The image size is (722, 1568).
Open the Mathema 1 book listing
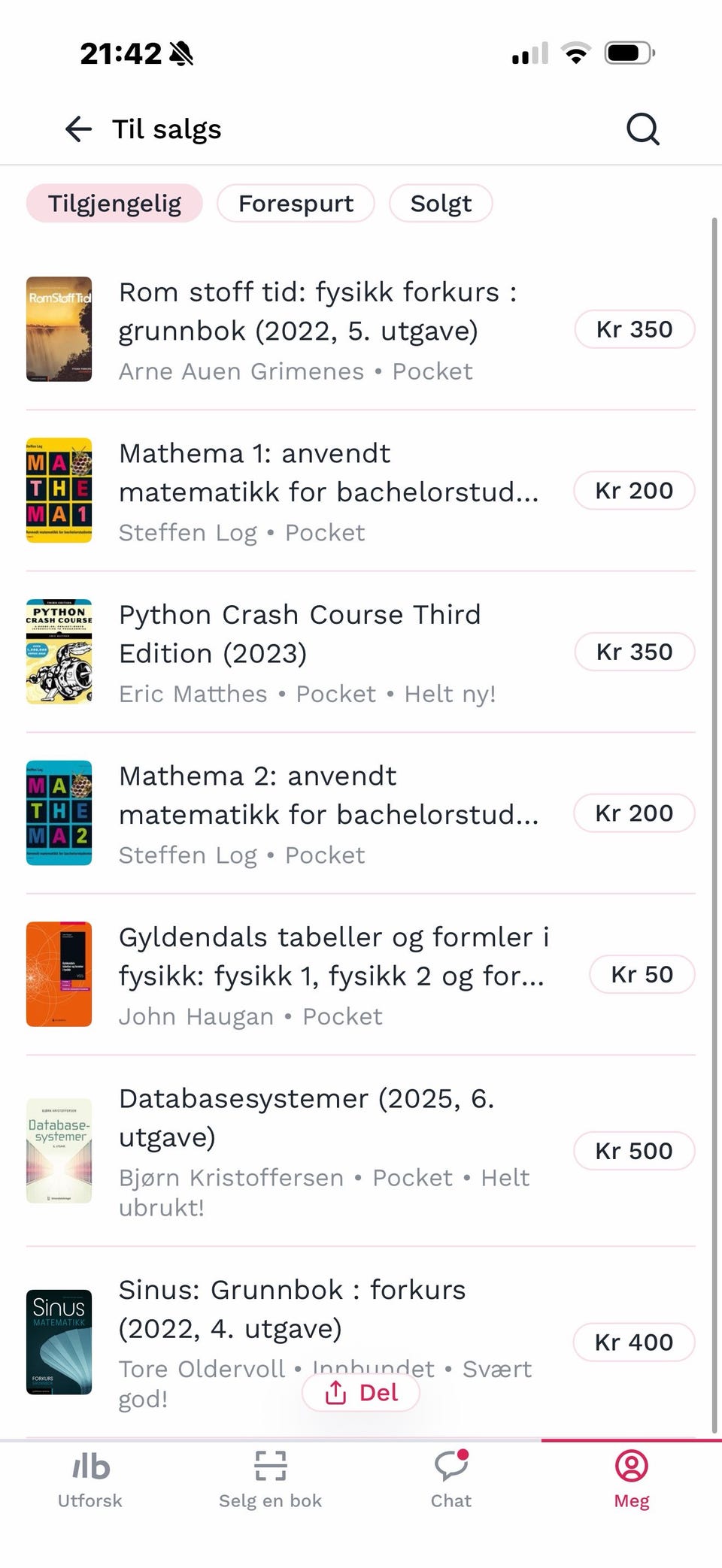click(x=361, y=491)
